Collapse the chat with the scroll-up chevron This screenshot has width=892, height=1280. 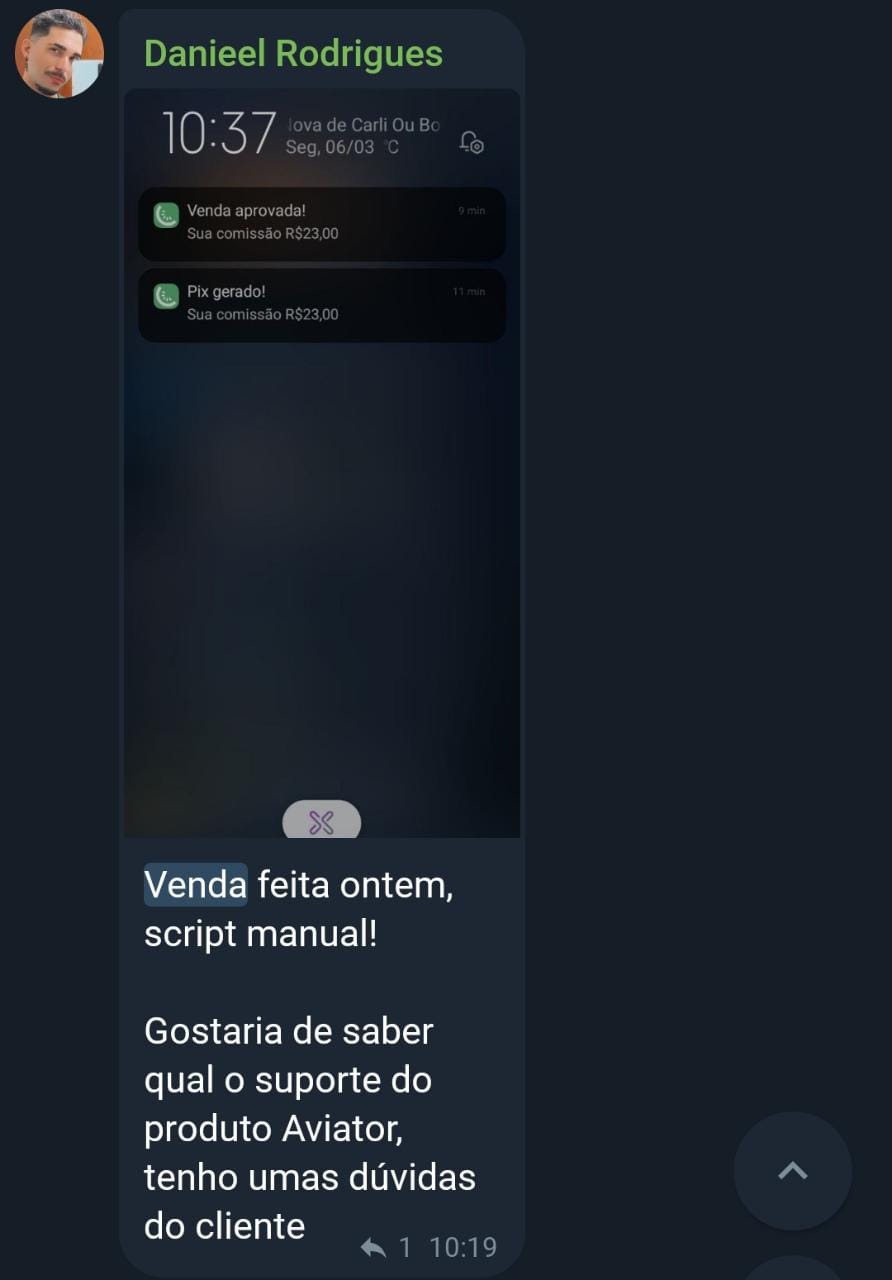(x=792, y=1171)
